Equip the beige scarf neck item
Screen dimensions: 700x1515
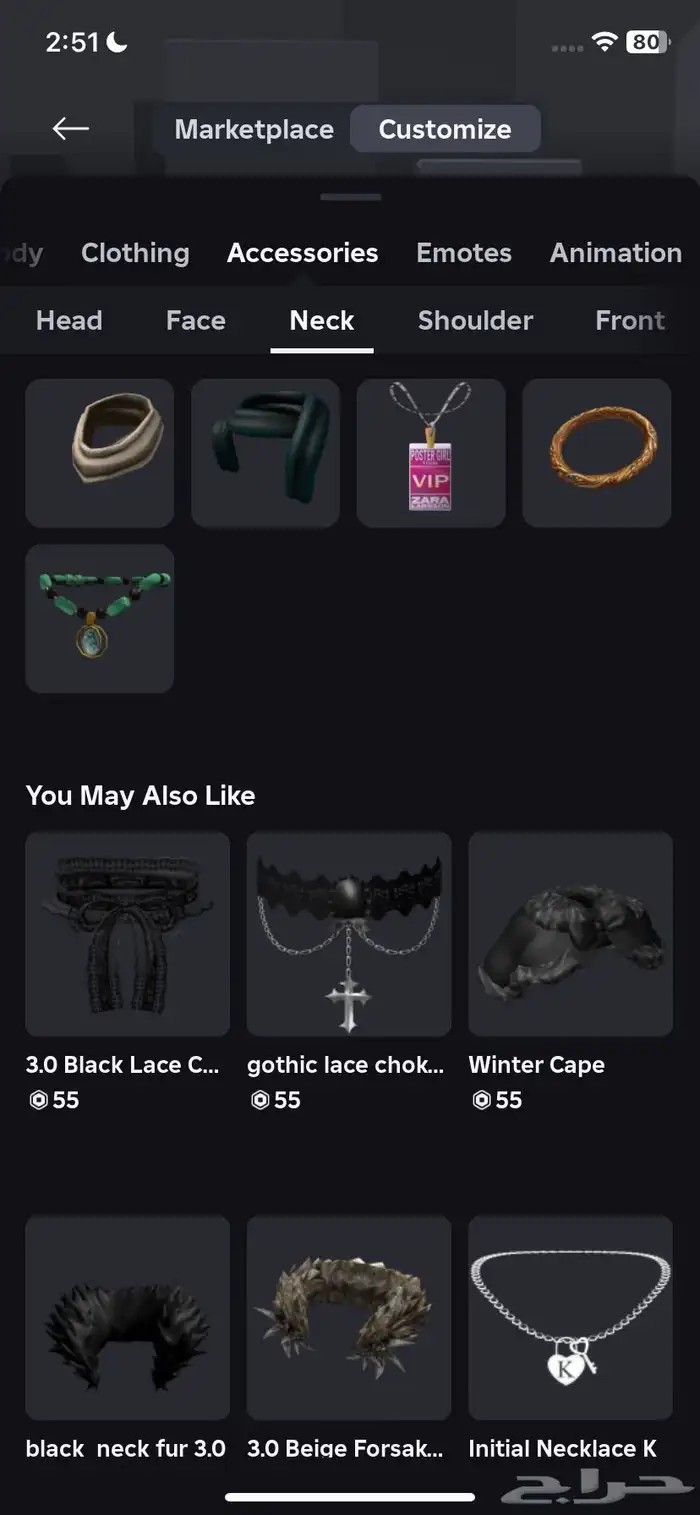[100, 453]
